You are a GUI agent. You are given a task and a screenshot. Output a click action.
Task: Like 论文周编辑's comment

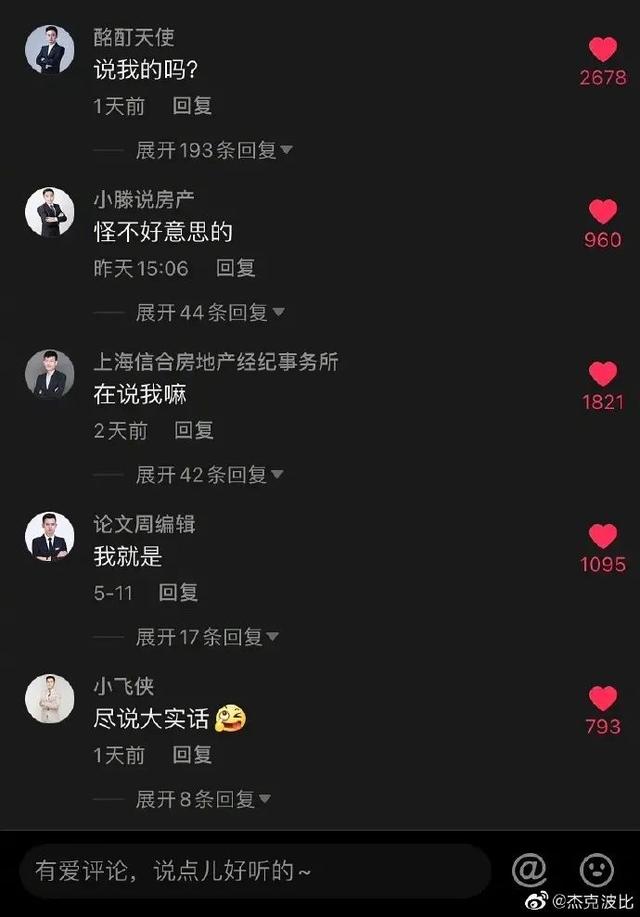603,537
